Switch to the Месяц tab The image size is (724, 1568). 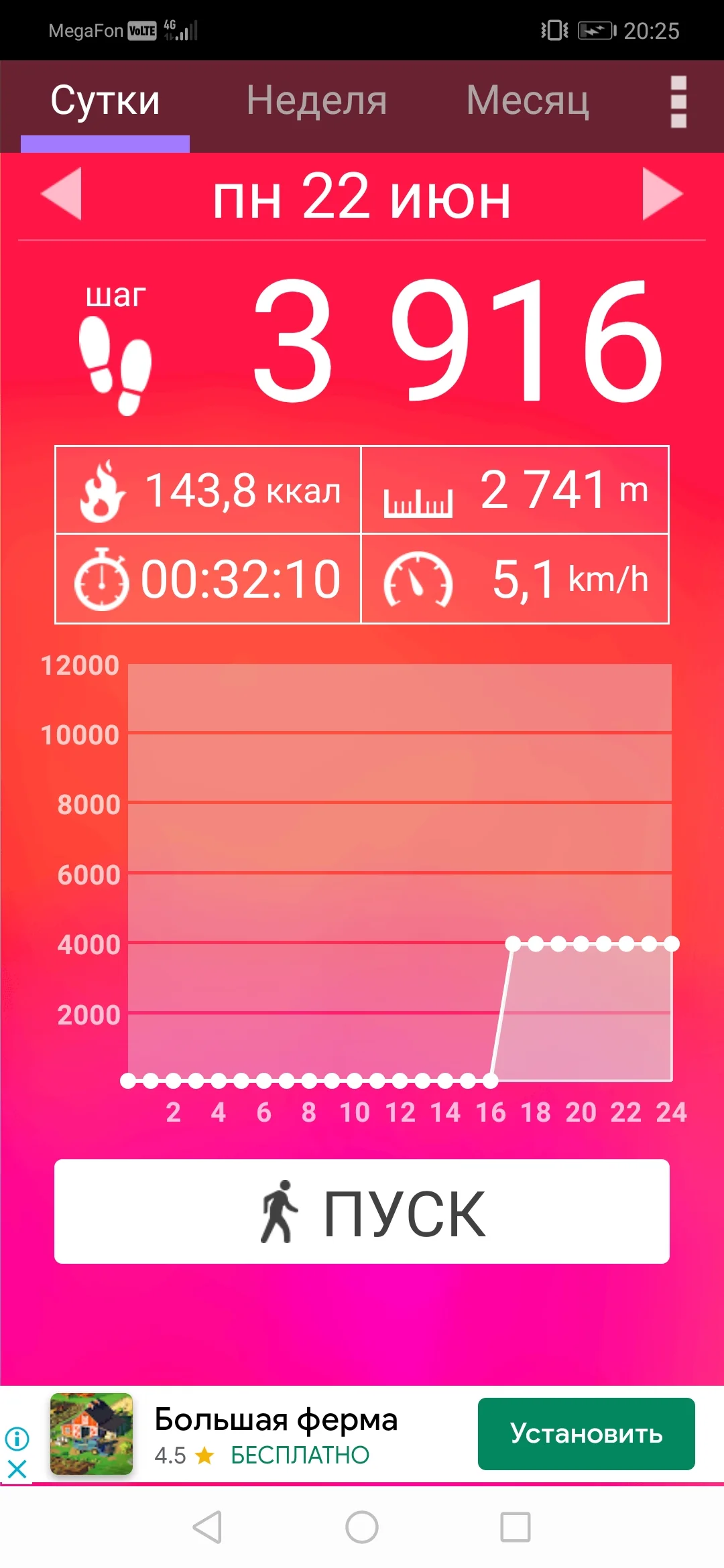(x=528, y=101)
